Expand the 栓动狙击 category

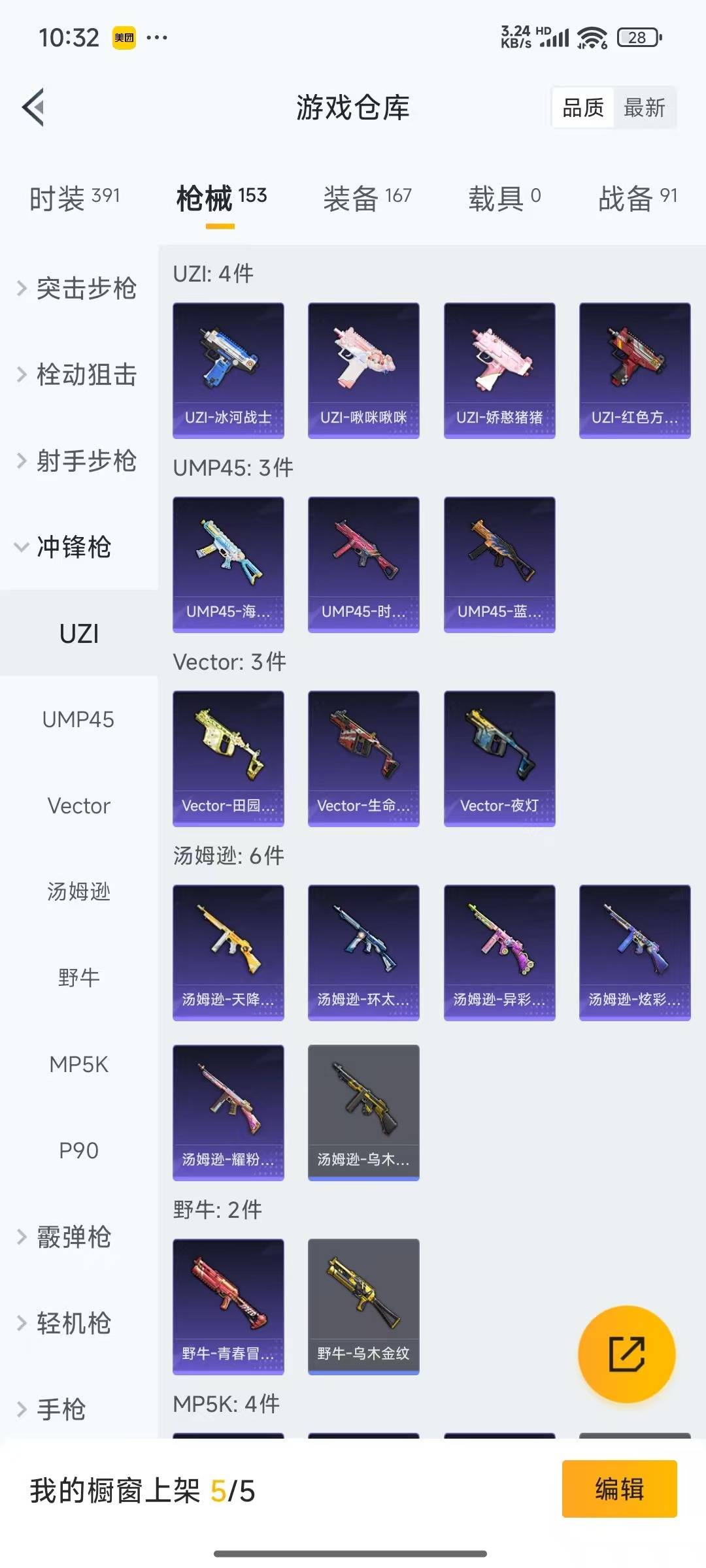click(x=78, y=374)
